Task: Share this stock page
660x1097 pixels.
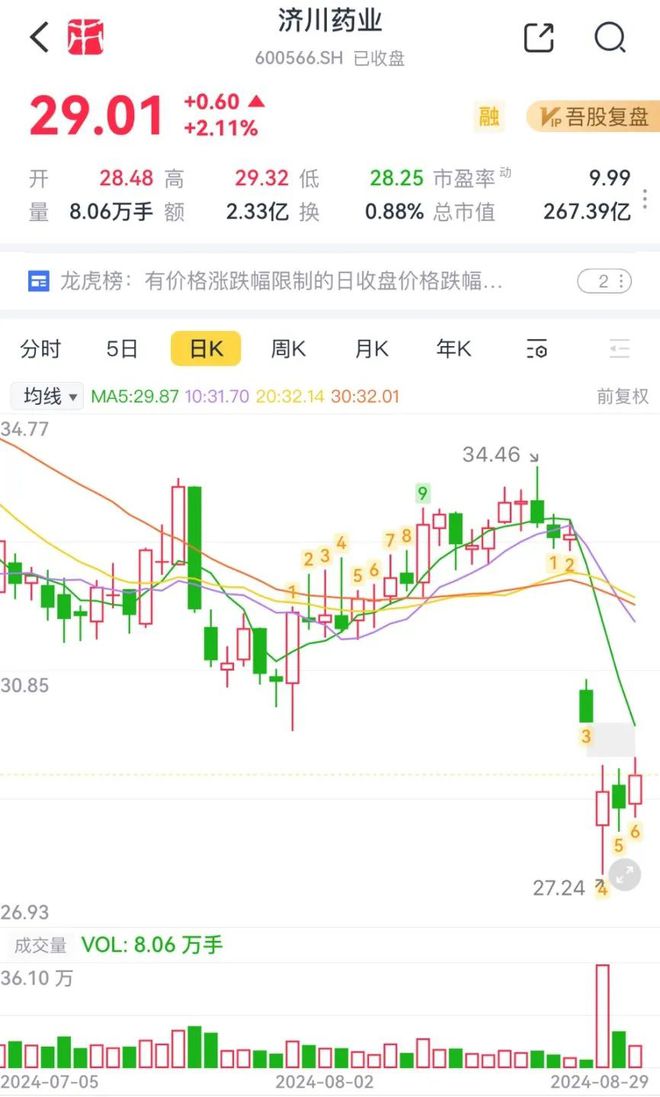Action: 539,37
